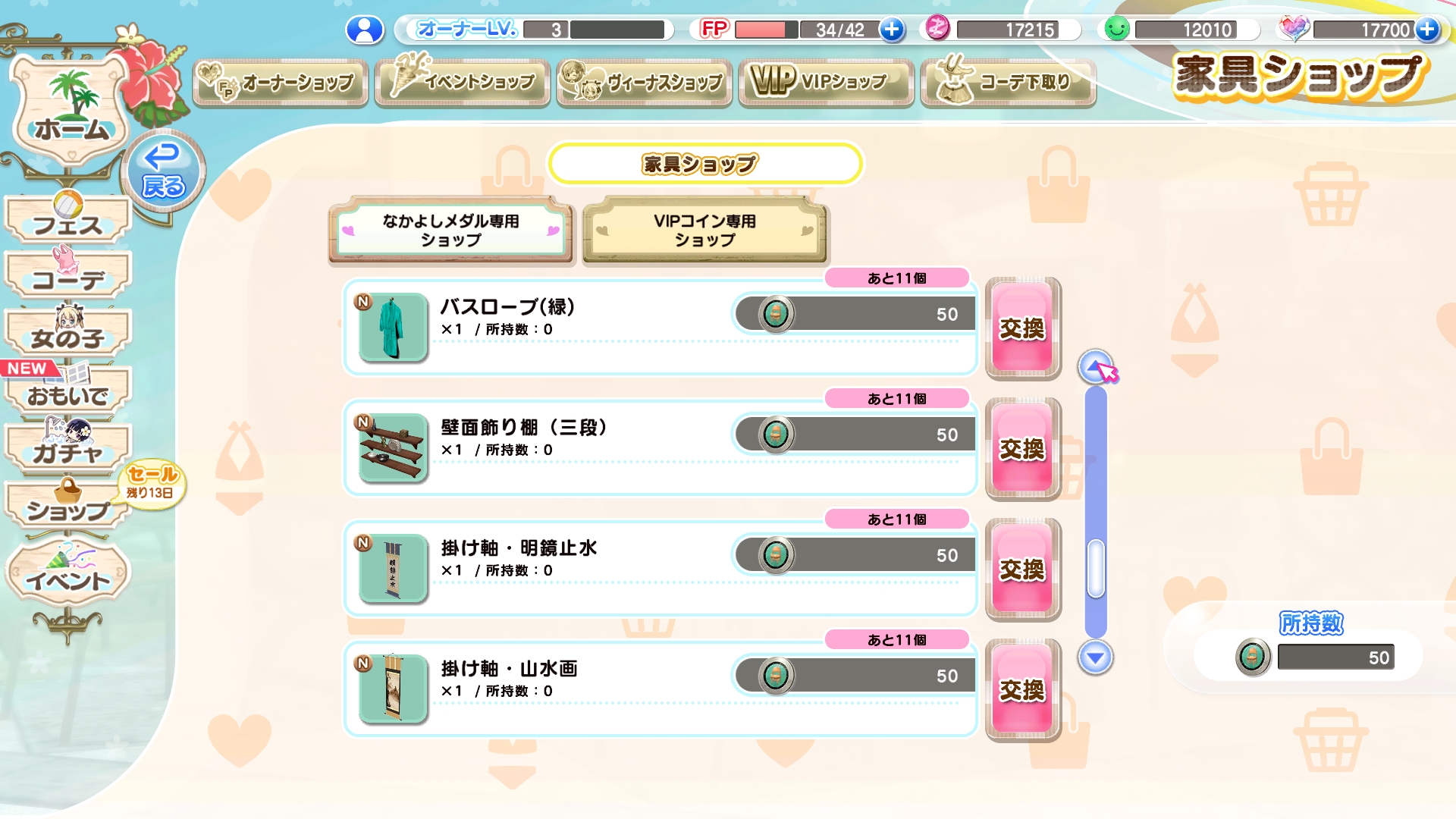The image size is (1456, 819).
Task: Switch to VIPショップ tab
Action: pos(827,82)
